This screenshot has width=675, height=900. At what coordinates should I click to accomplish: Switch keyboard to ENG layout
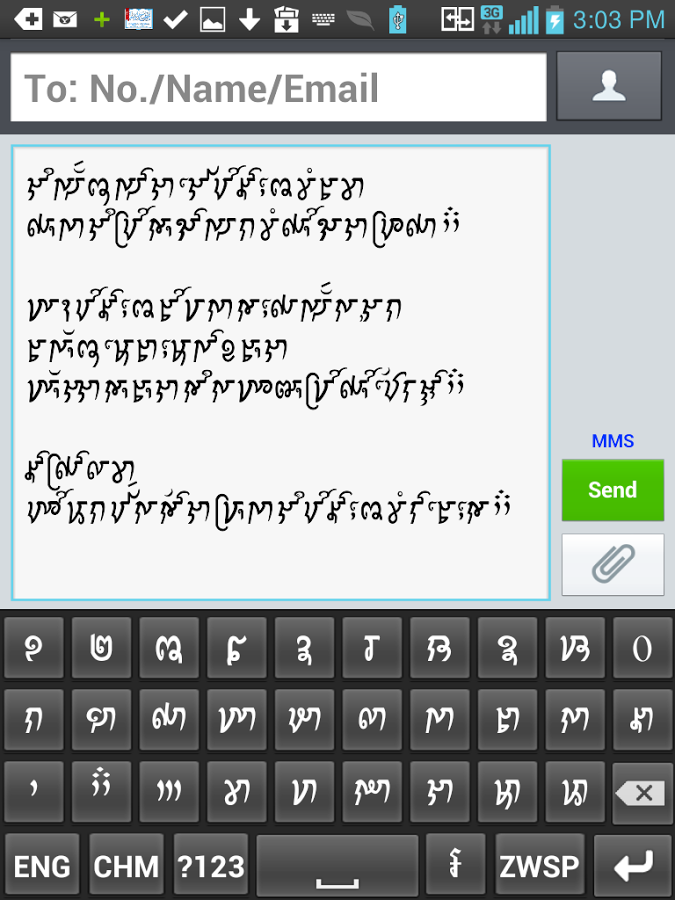(42, 866)
